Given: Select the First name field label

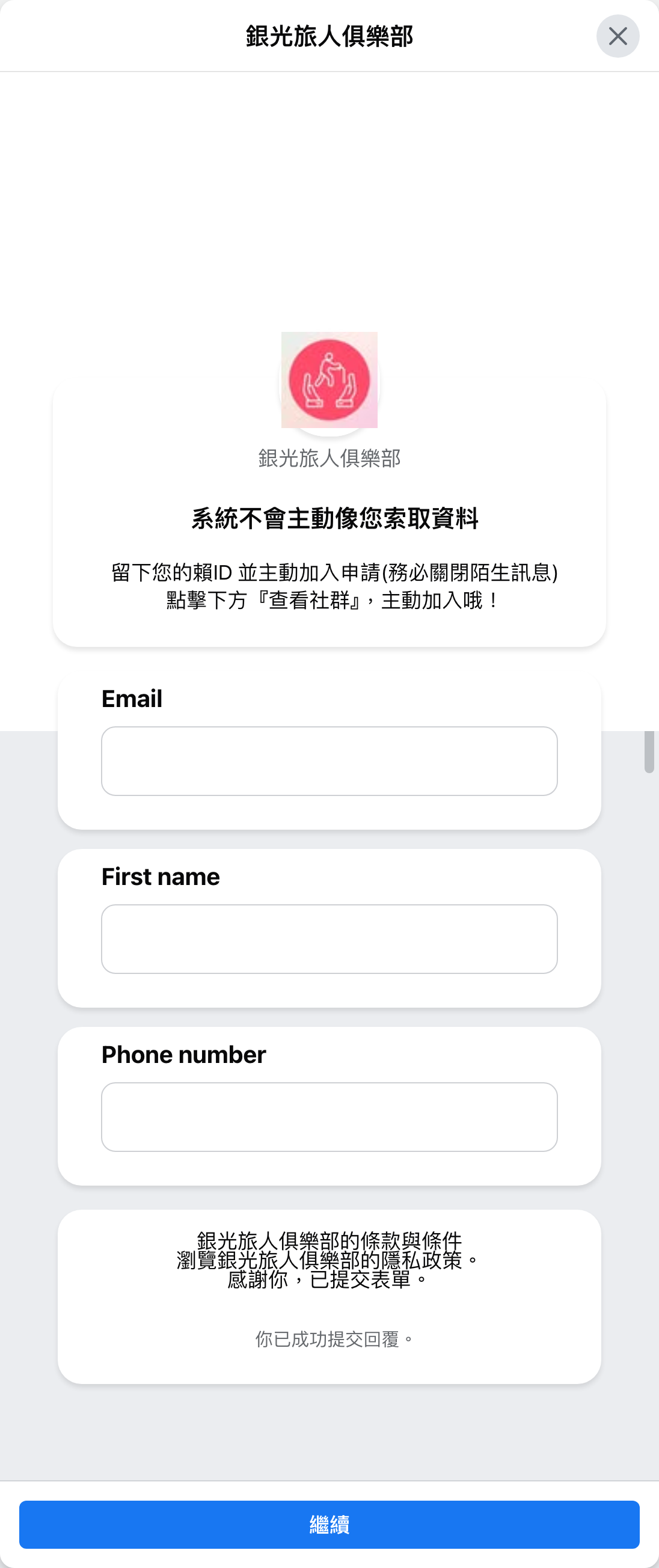Looking at the screenshot, I should [x=161, y=877].
